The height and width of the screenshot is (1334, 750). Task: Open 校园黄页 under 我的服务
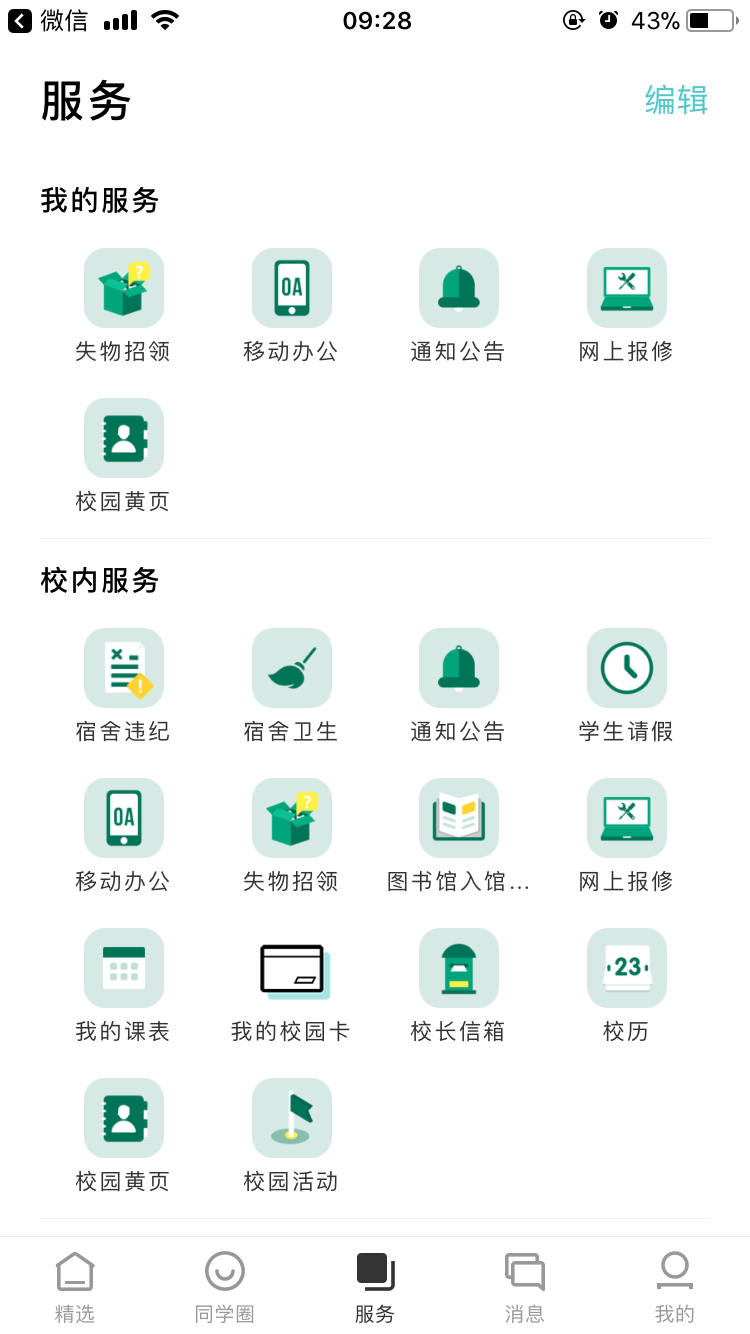124,456
